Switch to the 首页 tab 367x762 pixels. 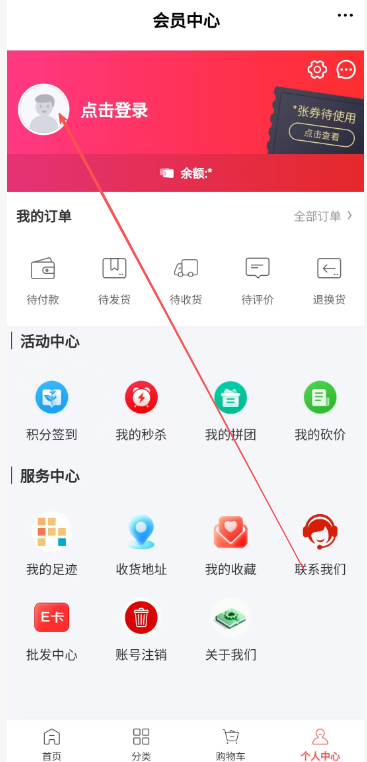52,744
